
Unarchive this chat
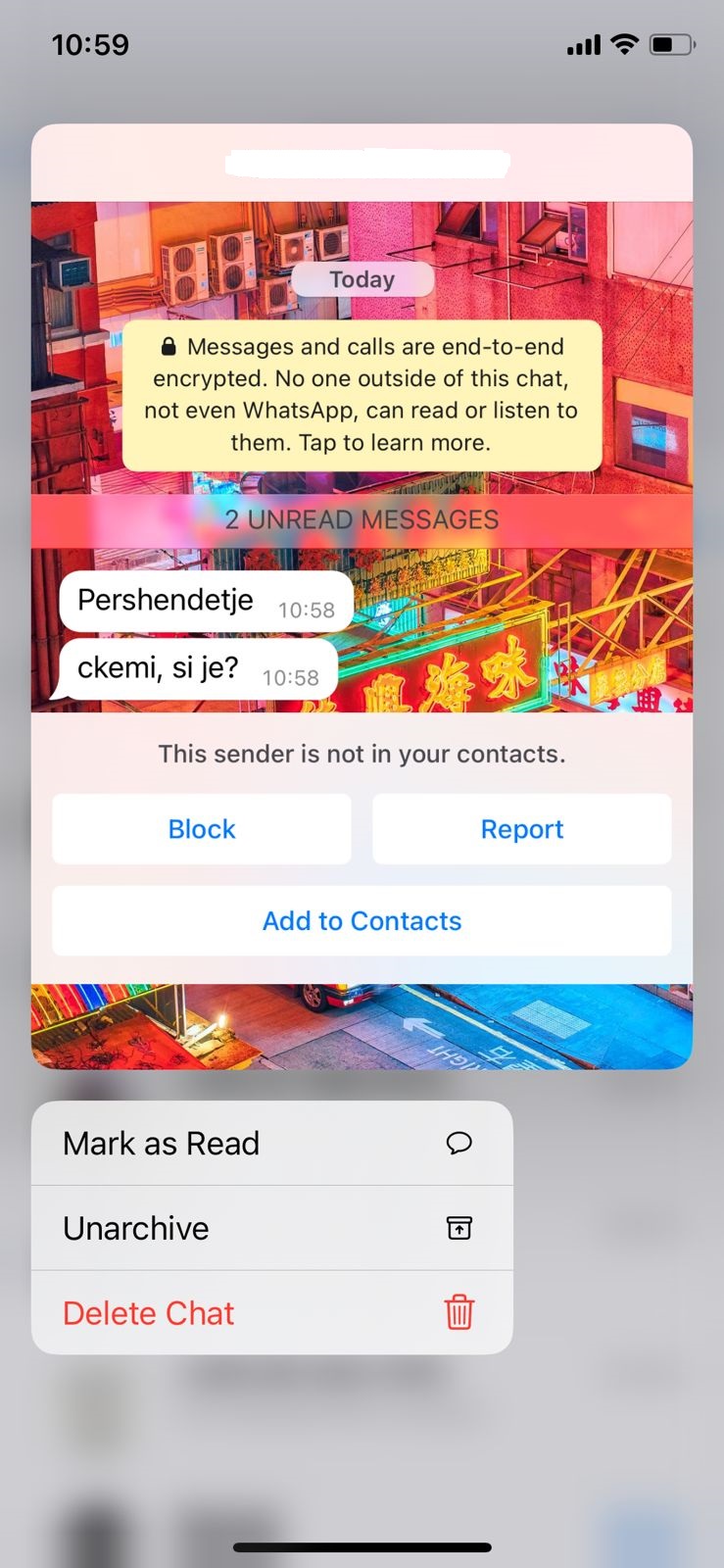pos(271,1228)
